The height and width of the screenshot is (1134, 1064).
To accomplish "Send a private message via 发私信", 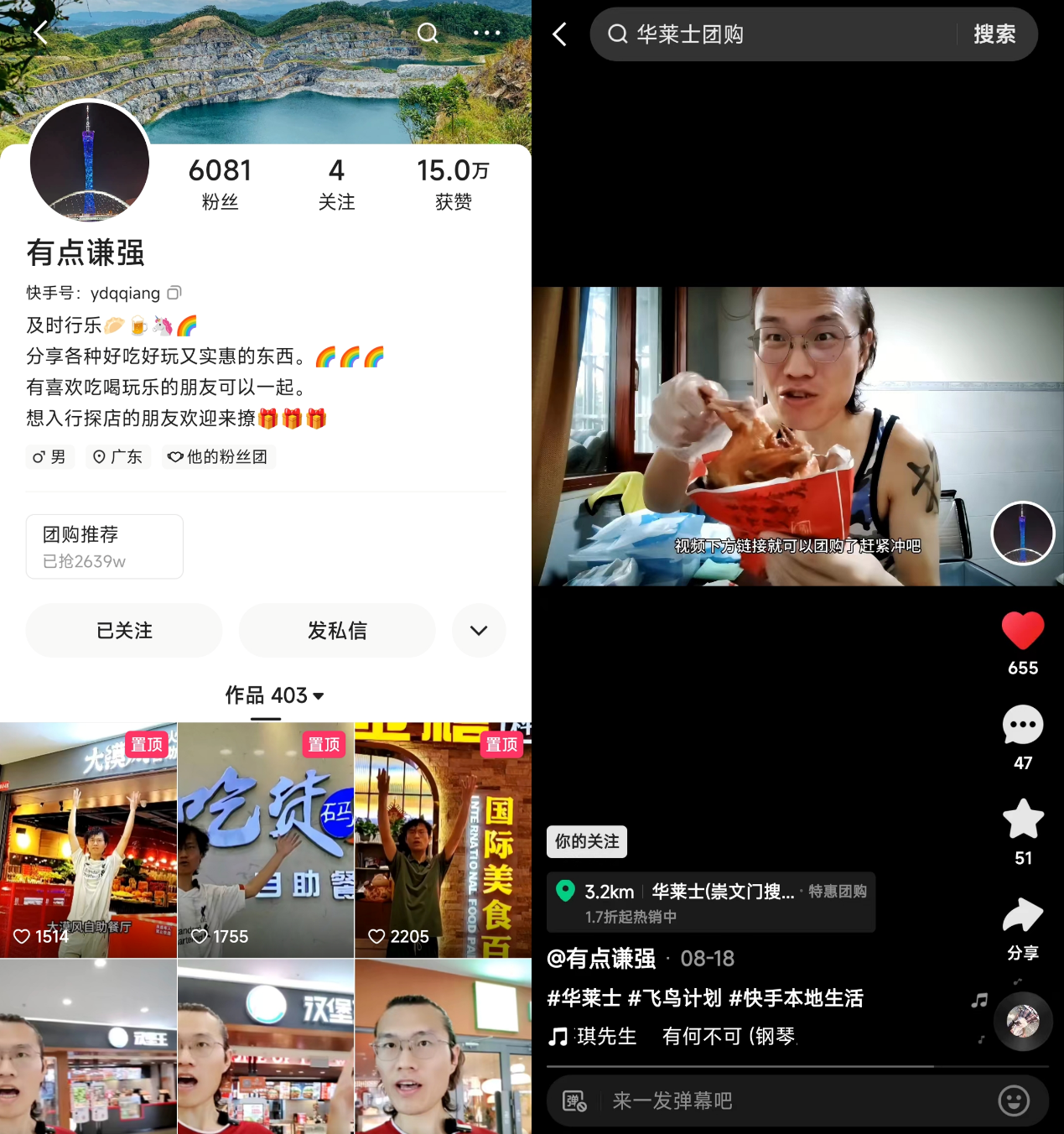I will (x=337, y=631).
